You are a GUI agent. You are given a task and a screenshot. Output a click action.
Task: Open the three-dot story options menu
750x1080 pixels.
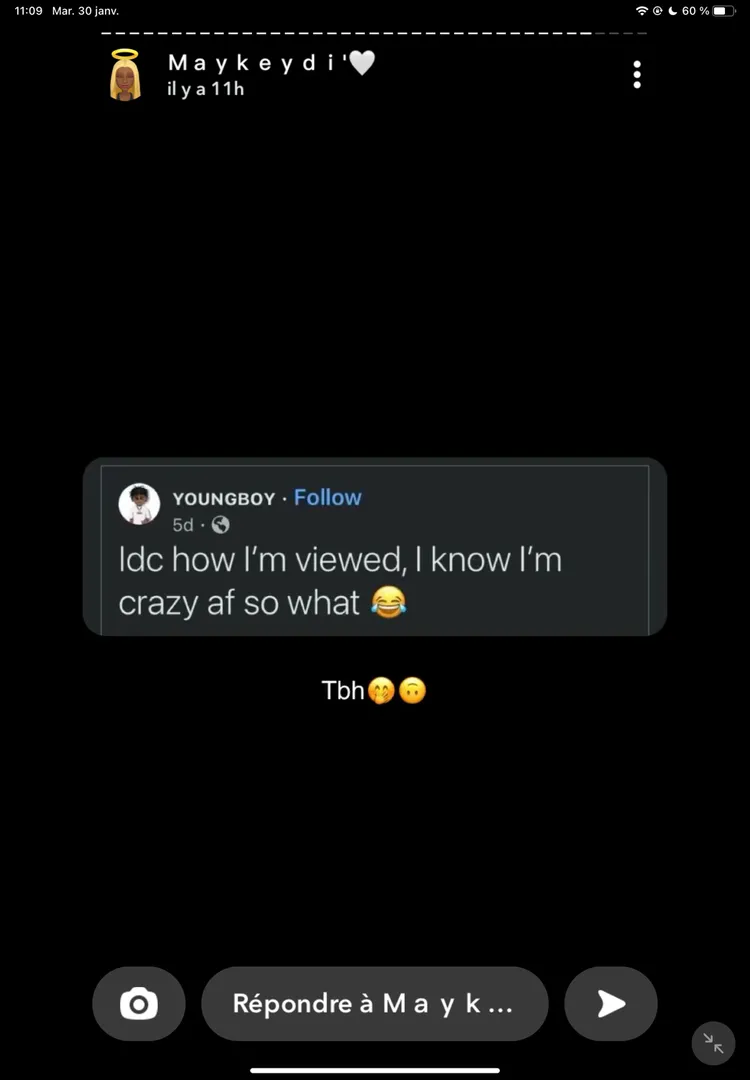[x=637, y=74]
